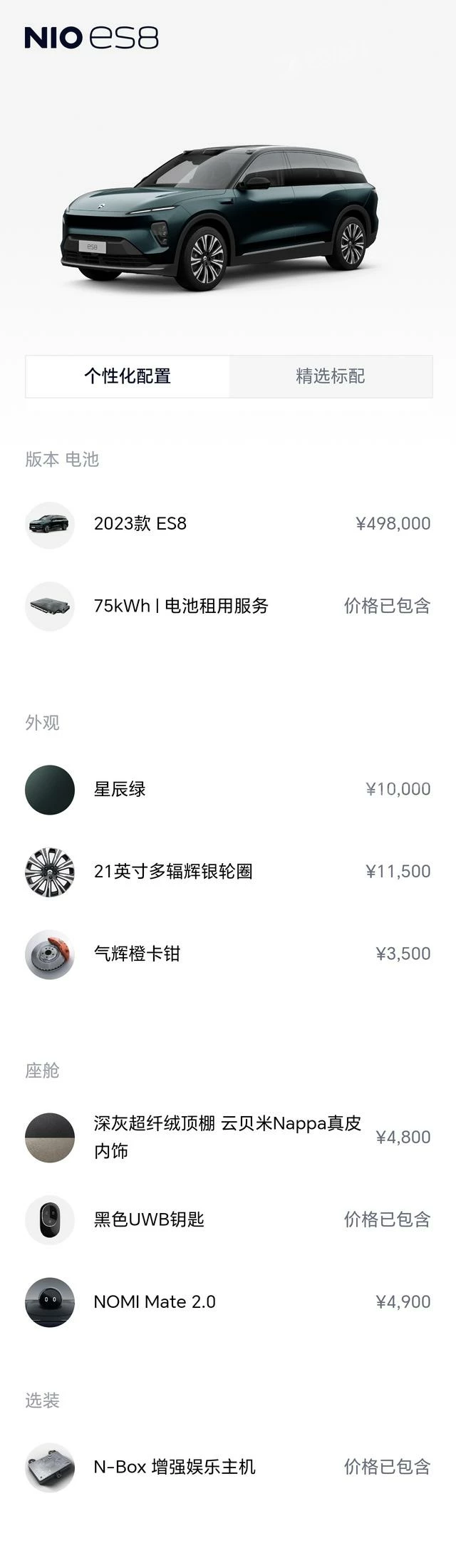The image size is (456, 1568).
Task: Select the 个性化配置 tab
Action: [x=128, y=376]
